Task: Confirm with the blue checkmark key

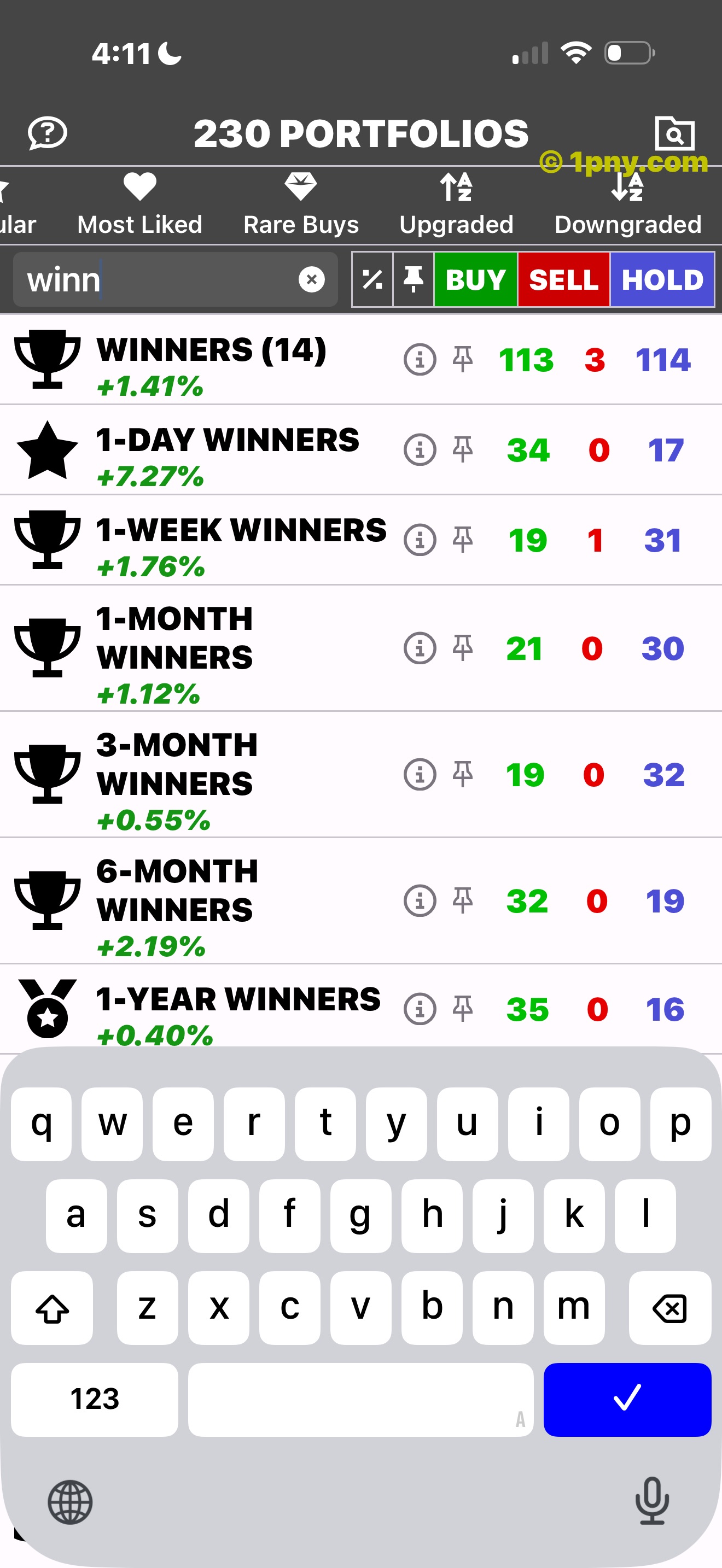Action: (627, 1400)
